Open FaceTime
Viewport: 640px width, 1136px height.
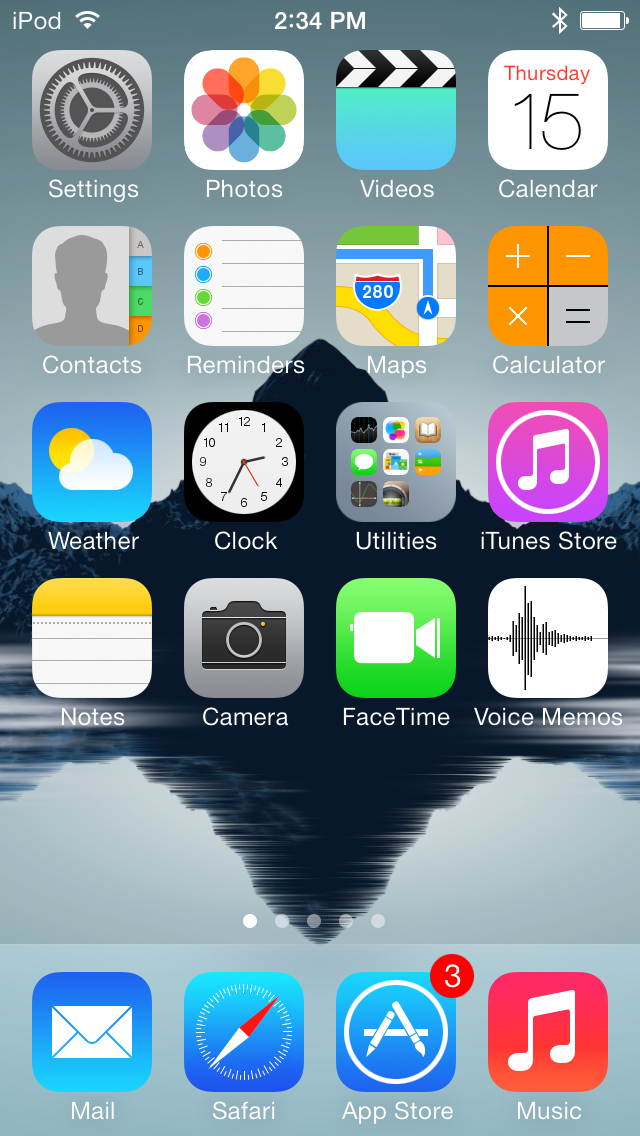point(396,638)
